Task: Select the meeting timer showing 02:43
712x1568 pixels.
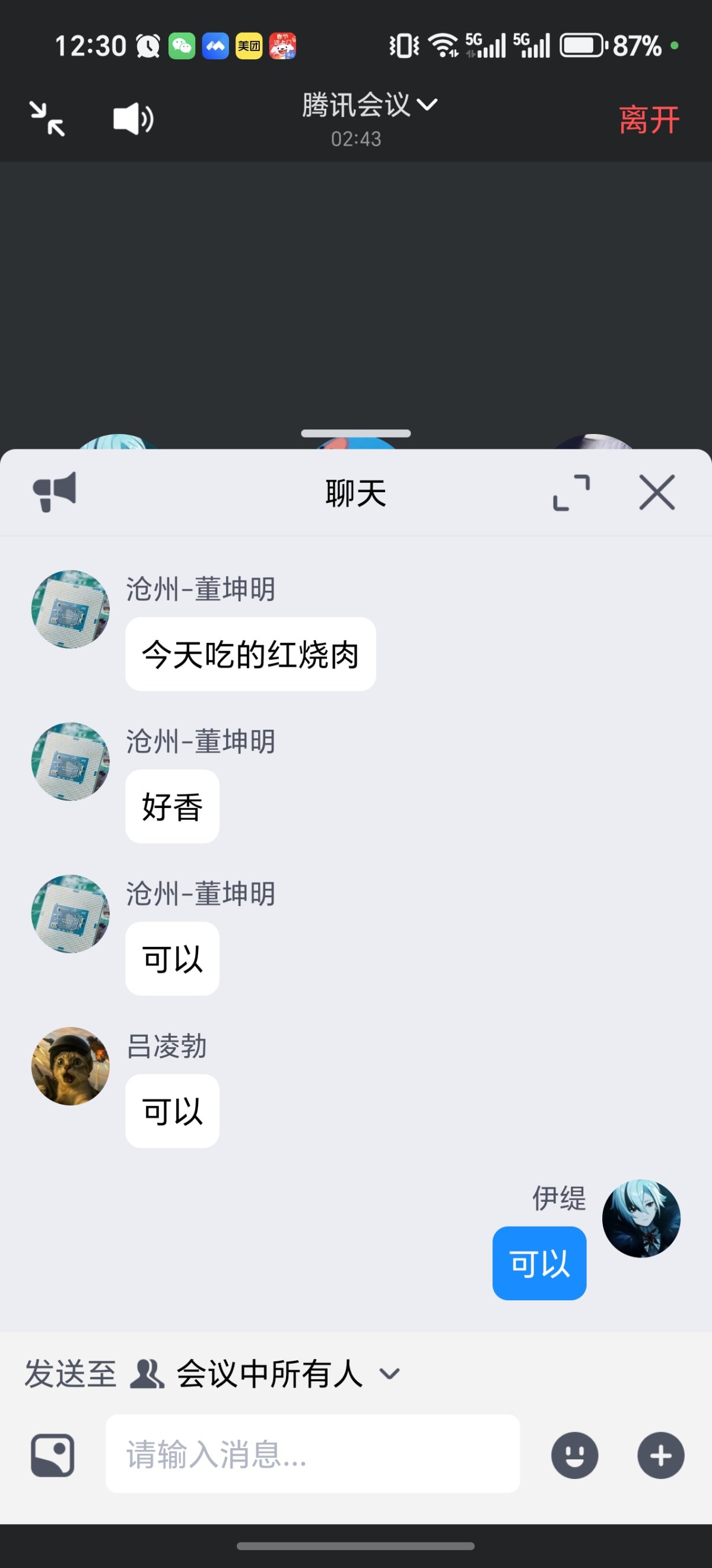Action: click(357, 139)
